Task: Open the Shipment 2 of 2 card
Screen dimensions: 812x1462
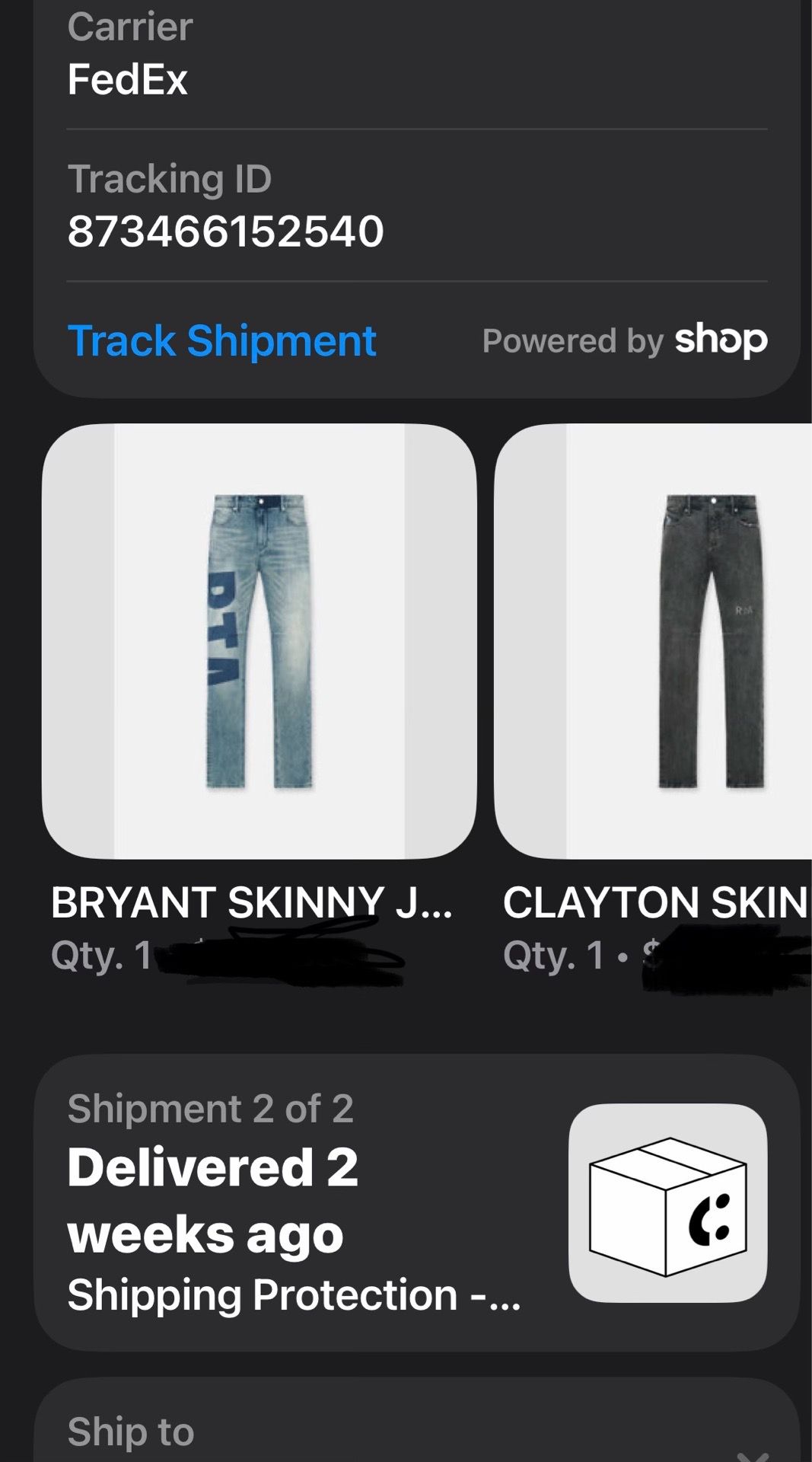Action: click(x=417, y=1203)
